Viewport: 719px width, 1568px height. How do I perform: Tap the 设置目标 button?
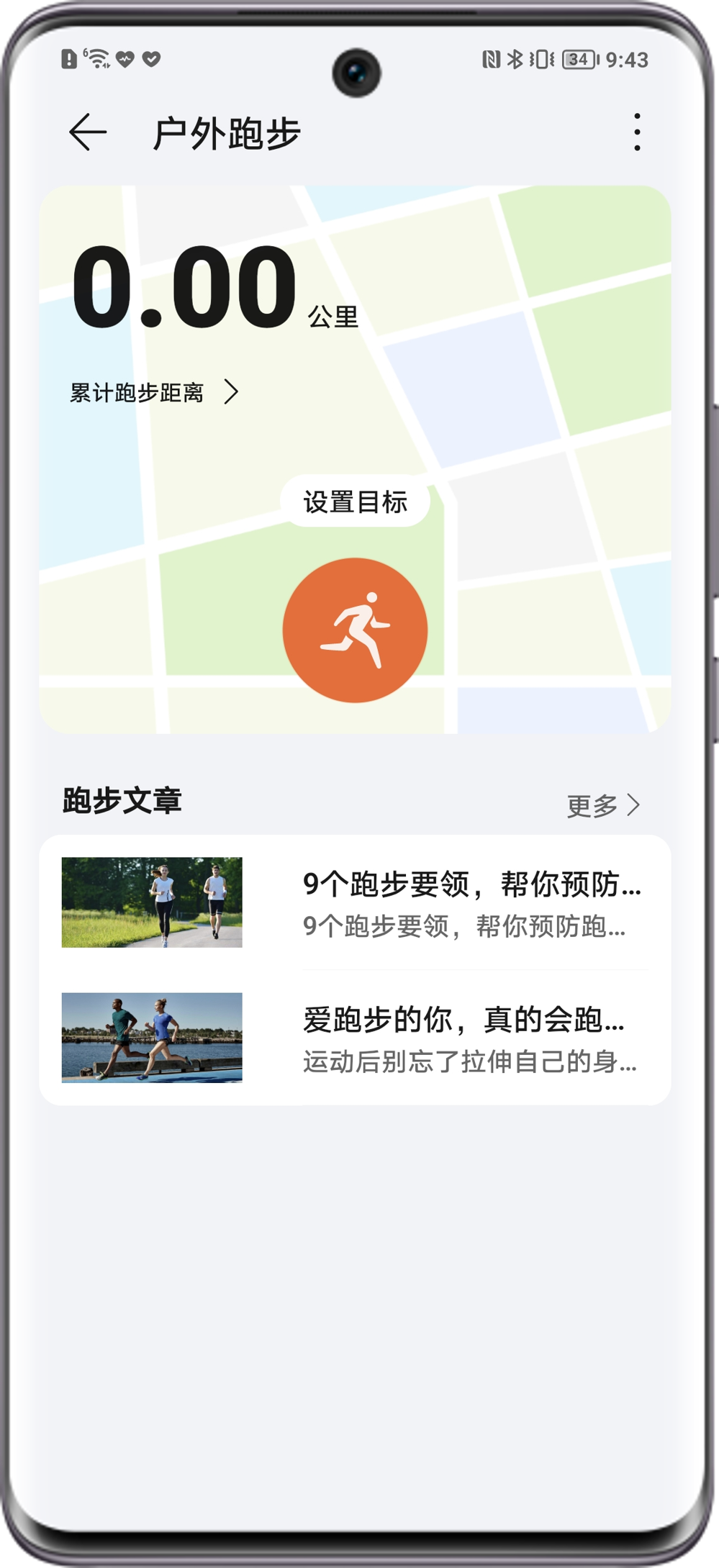[355, 502]
